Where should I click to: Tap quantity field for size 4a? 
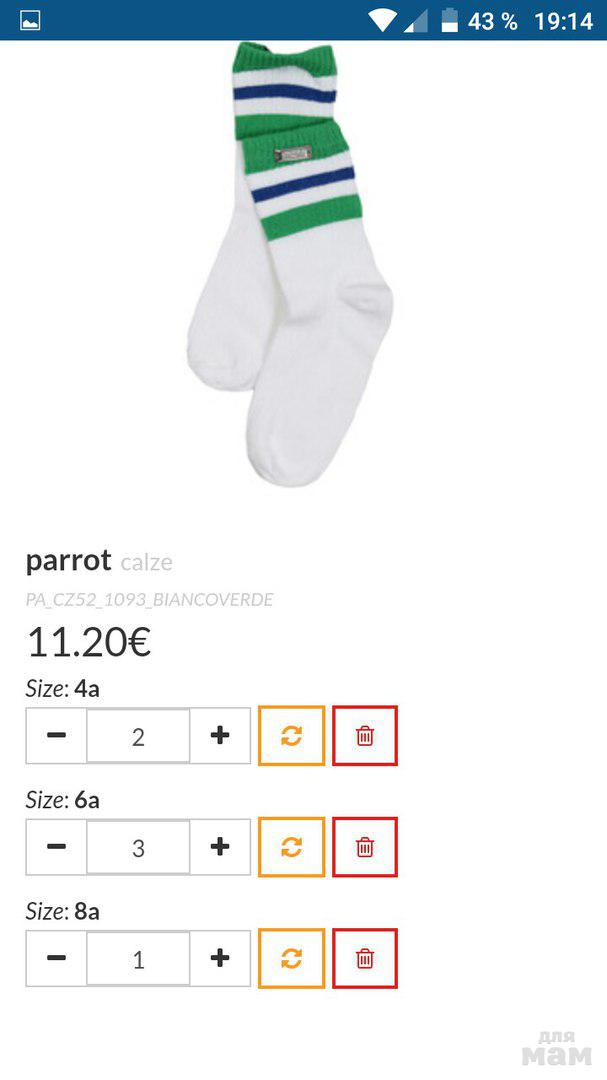138,736
